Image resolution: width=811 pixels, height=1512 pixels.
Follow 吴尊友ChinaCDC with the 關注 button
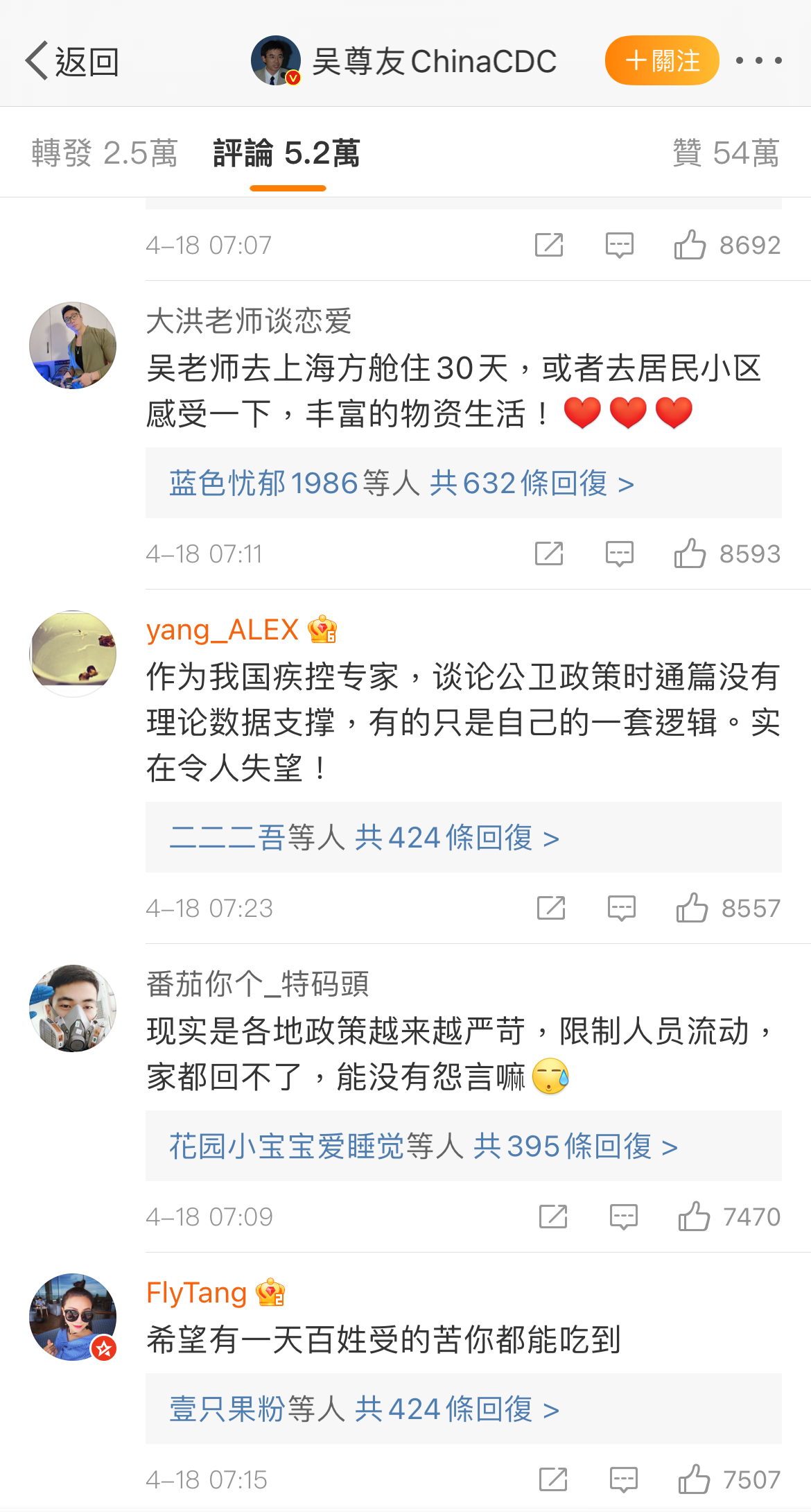[x=662, y=61]
